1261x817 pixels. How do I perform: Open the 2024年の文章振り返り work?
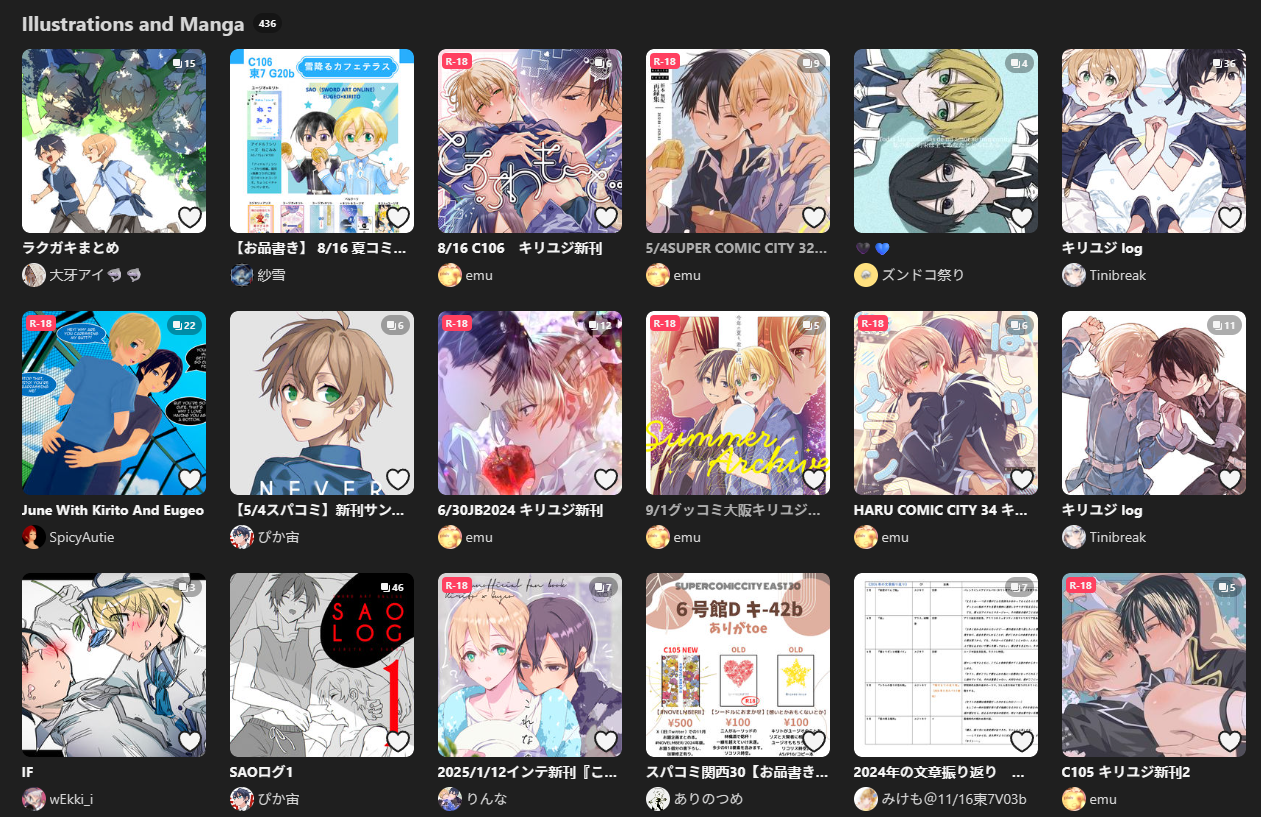pyautogui.click(x=945, y=664)
